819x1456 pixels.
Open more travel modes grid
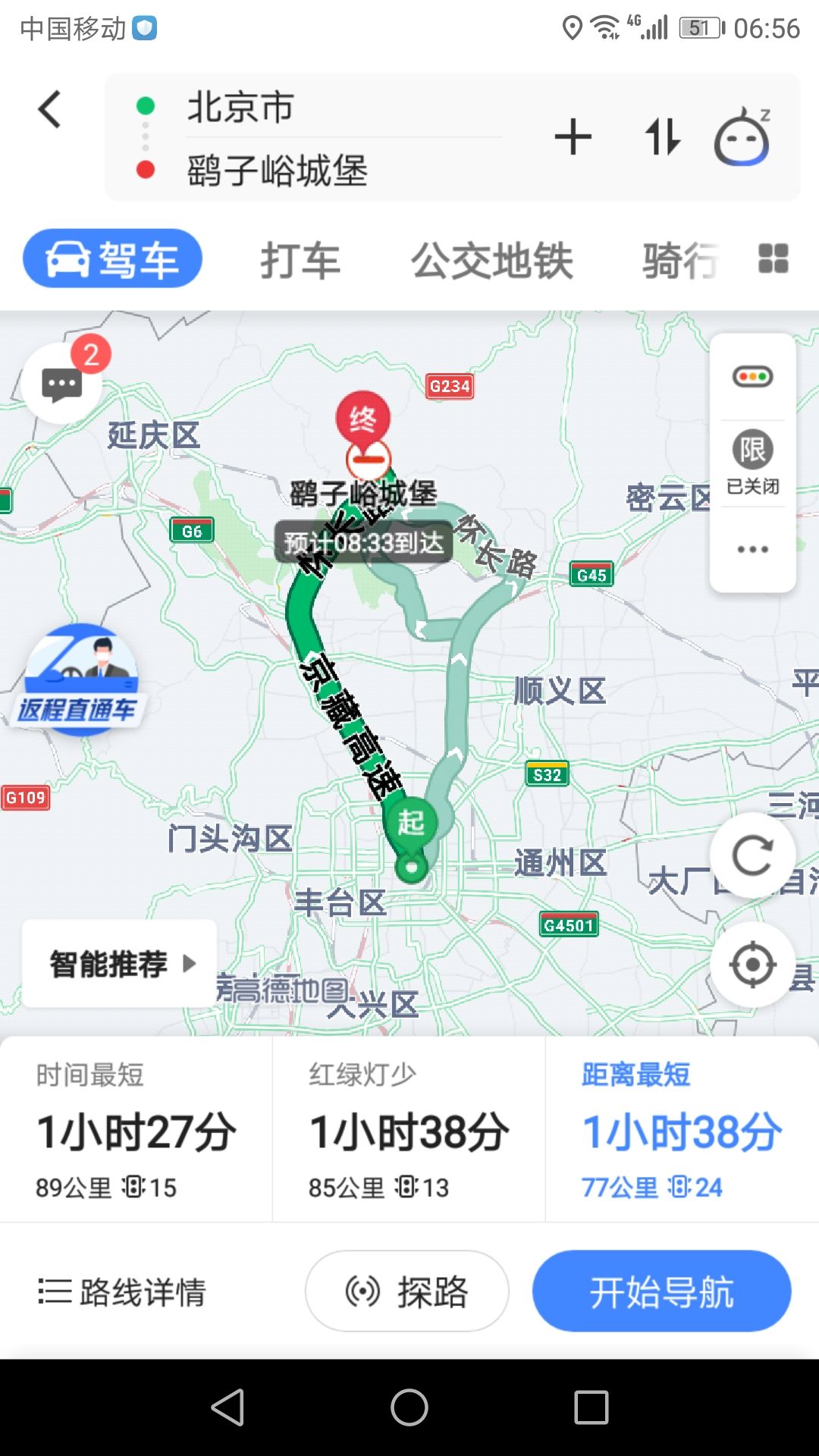pyautogui.click(x=773, y=259)
